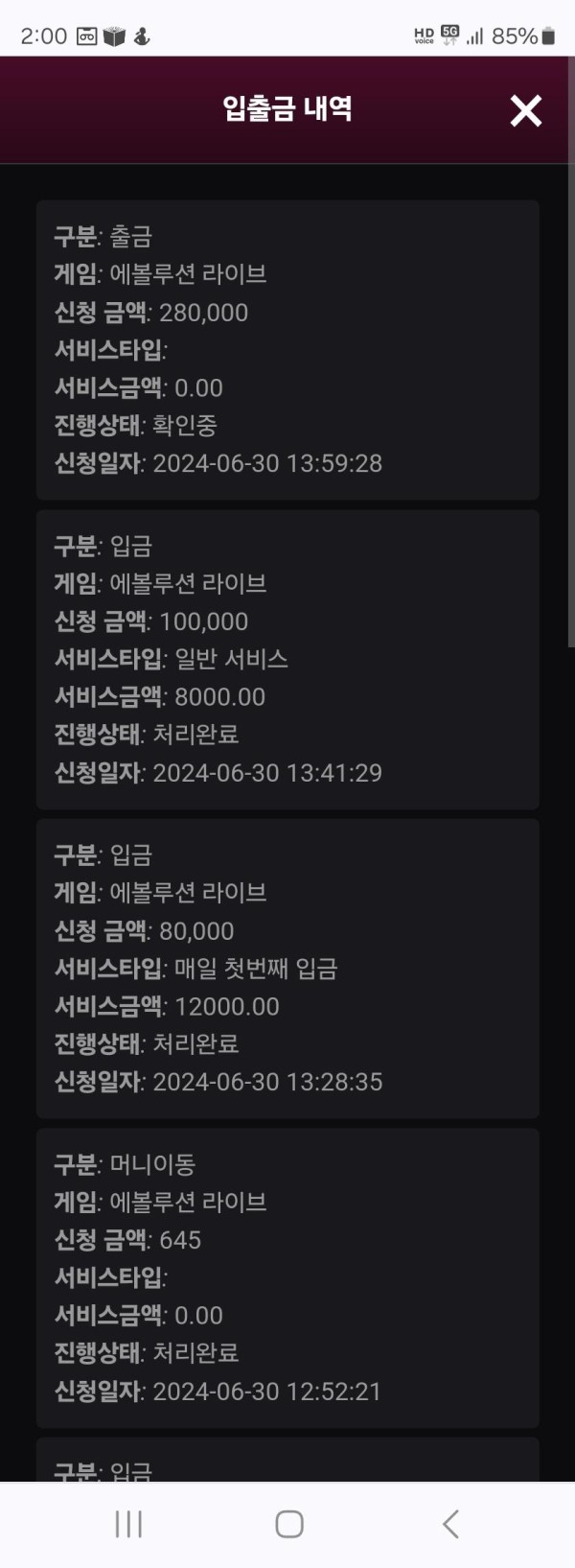Open the recent apps view

pyautogui.click(x=128, y=1524)
